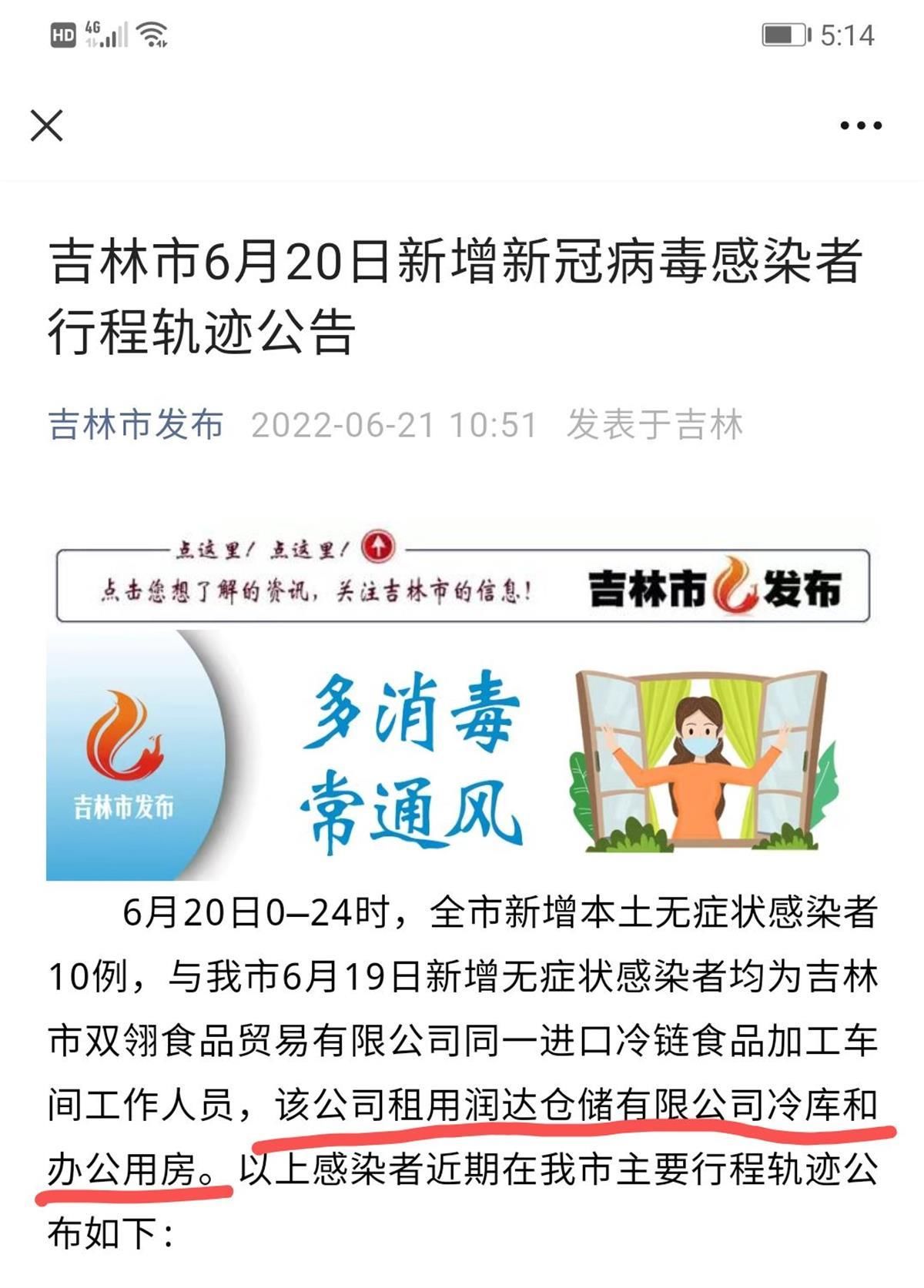
Task: Open the 吉林市发布 account link
Action: [x=136, y=424]
